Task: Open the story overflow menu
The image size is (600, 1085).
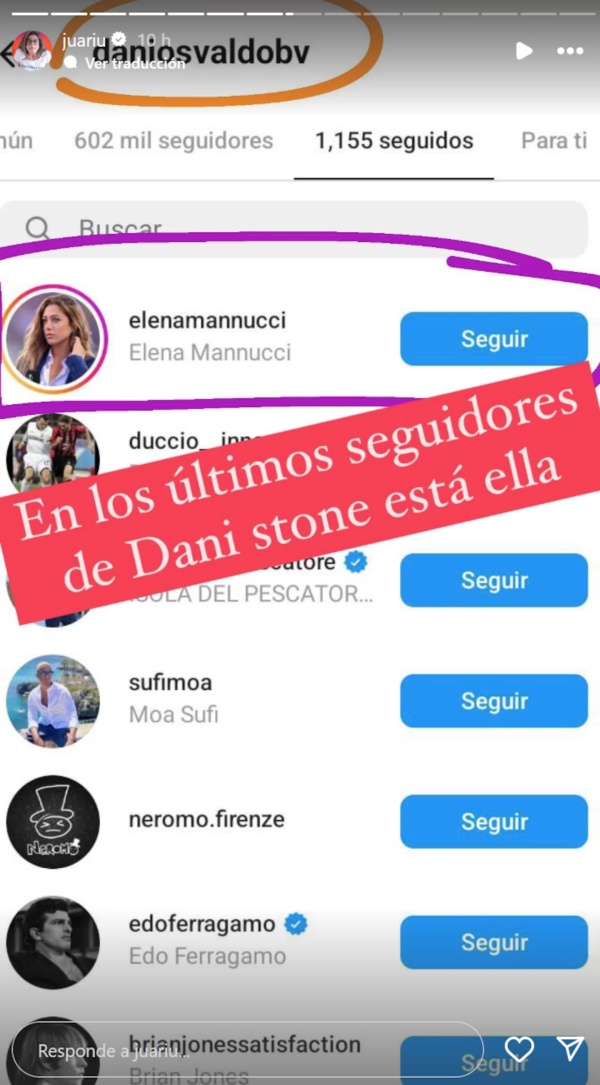Action: coord(570,50)
